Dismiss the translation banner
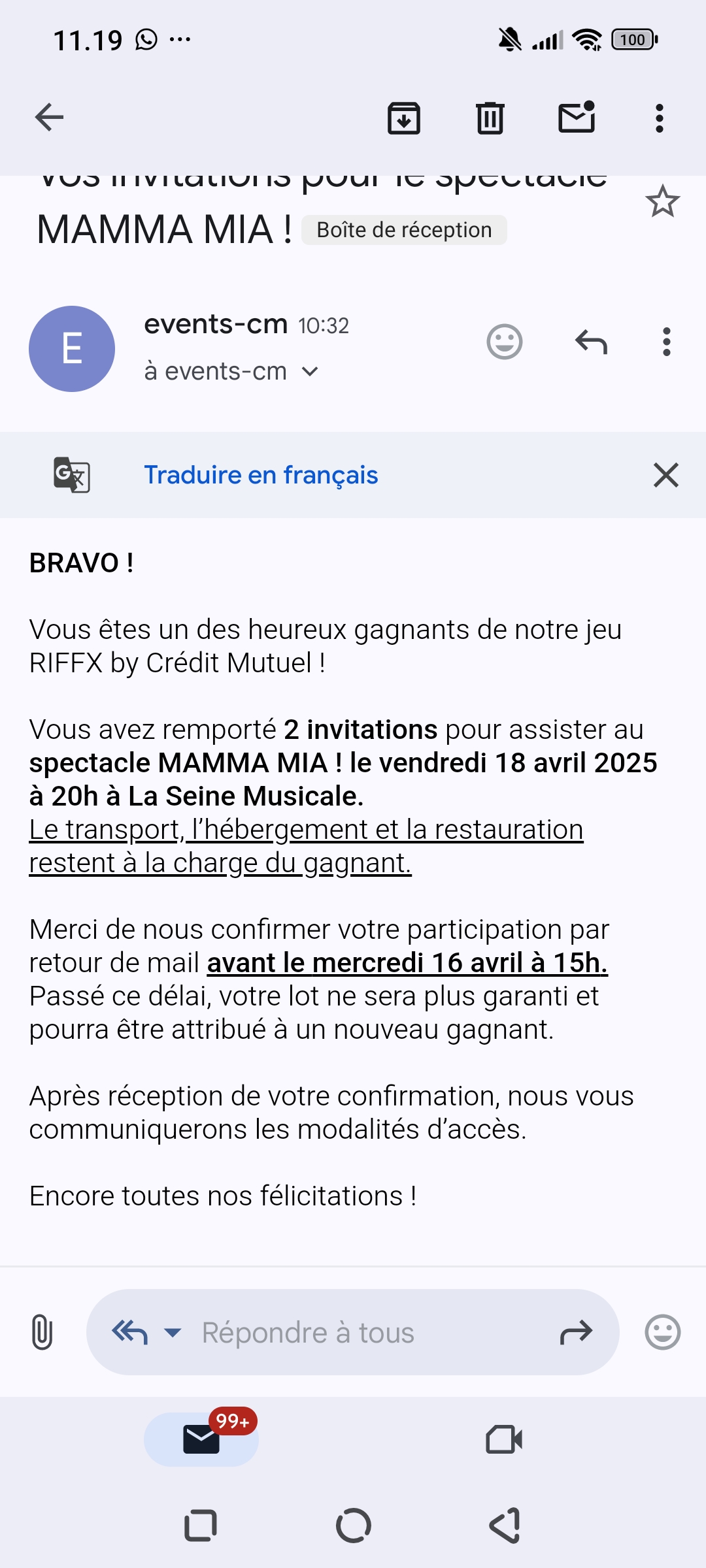 [x=666, y=475]
